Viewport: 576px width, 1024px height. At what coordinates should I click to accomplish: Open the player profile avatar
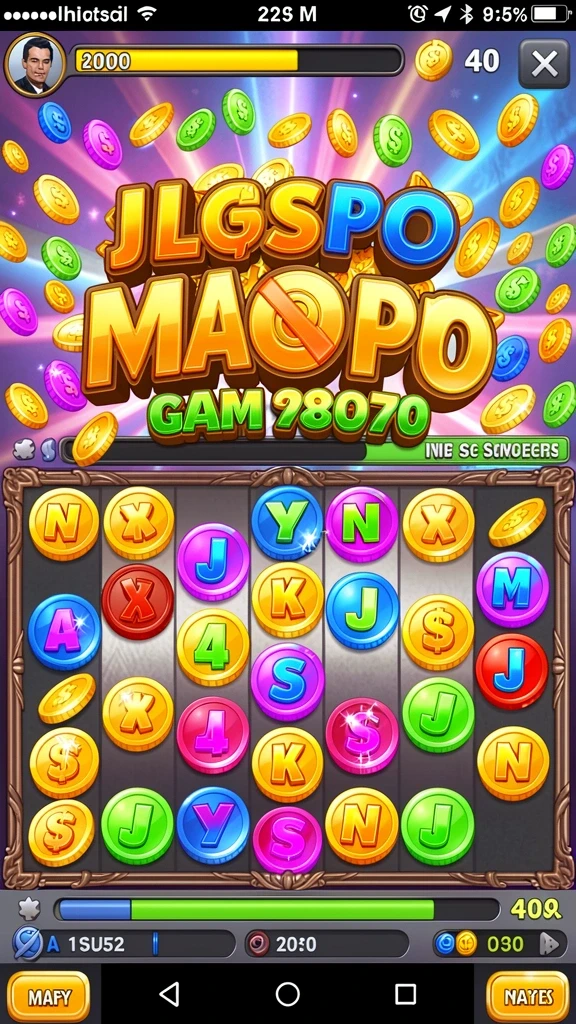(35, 65)
